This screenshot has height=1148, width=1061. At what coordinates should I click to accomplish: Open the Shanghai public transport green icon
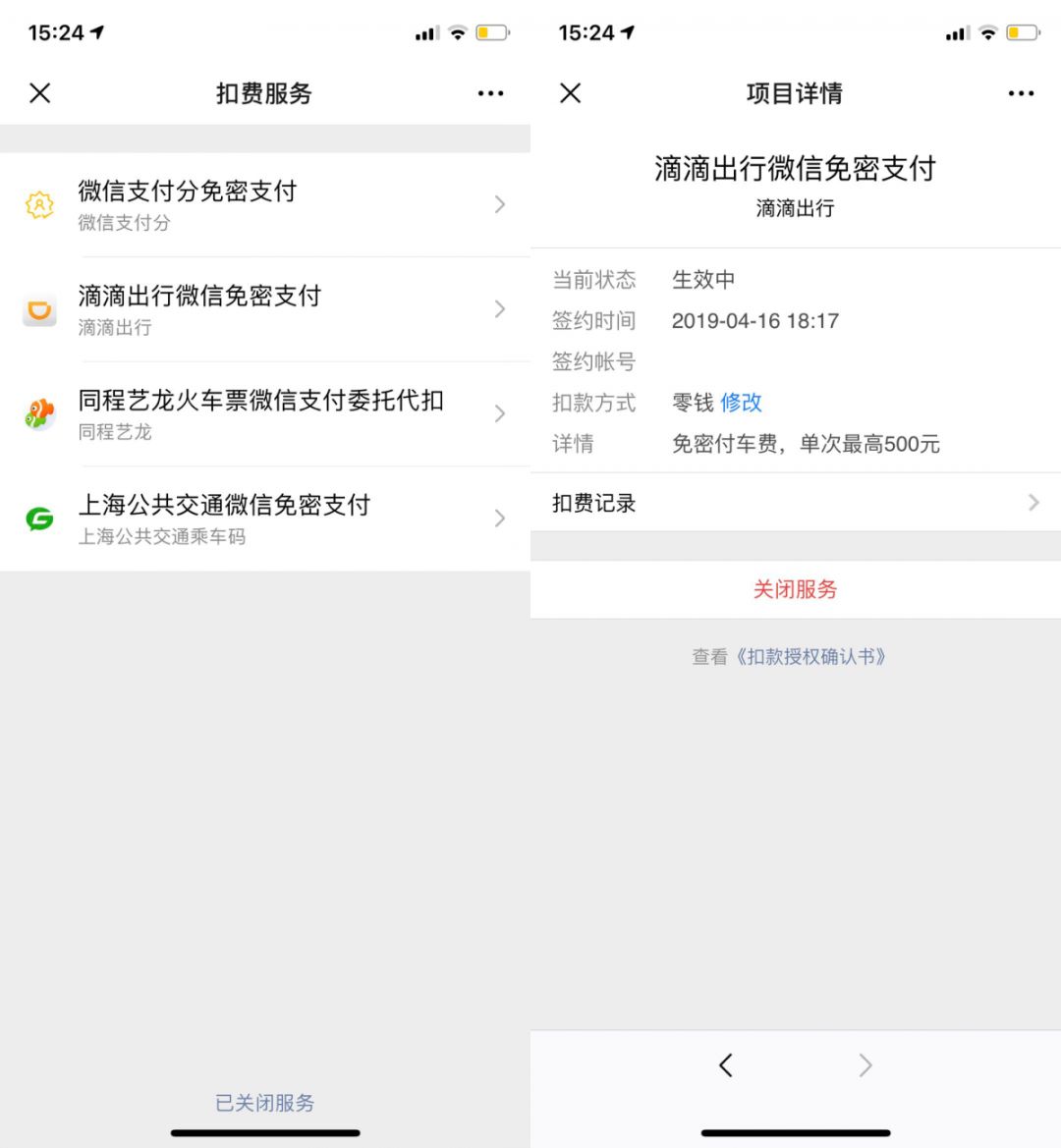pos(40,519)
